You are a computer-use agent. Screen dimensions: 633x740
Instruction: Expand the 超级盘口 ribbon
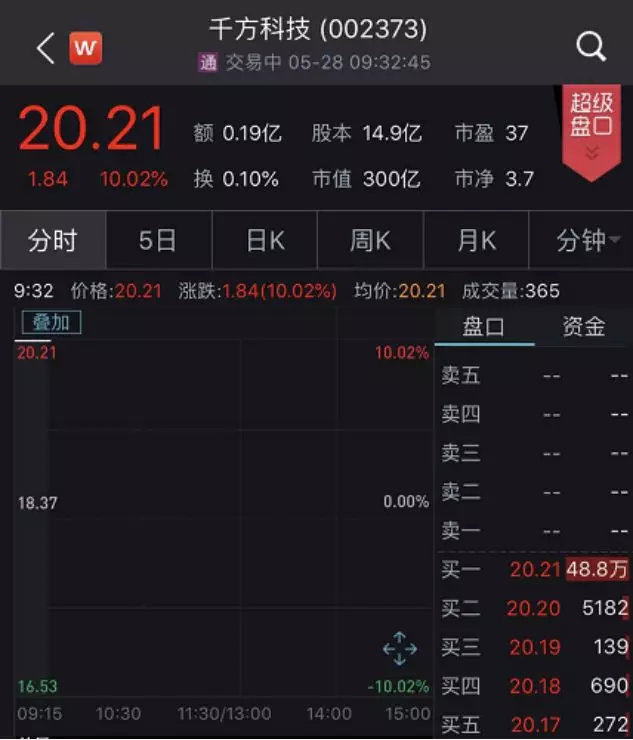pyautogui.click(x=591, y=133)
